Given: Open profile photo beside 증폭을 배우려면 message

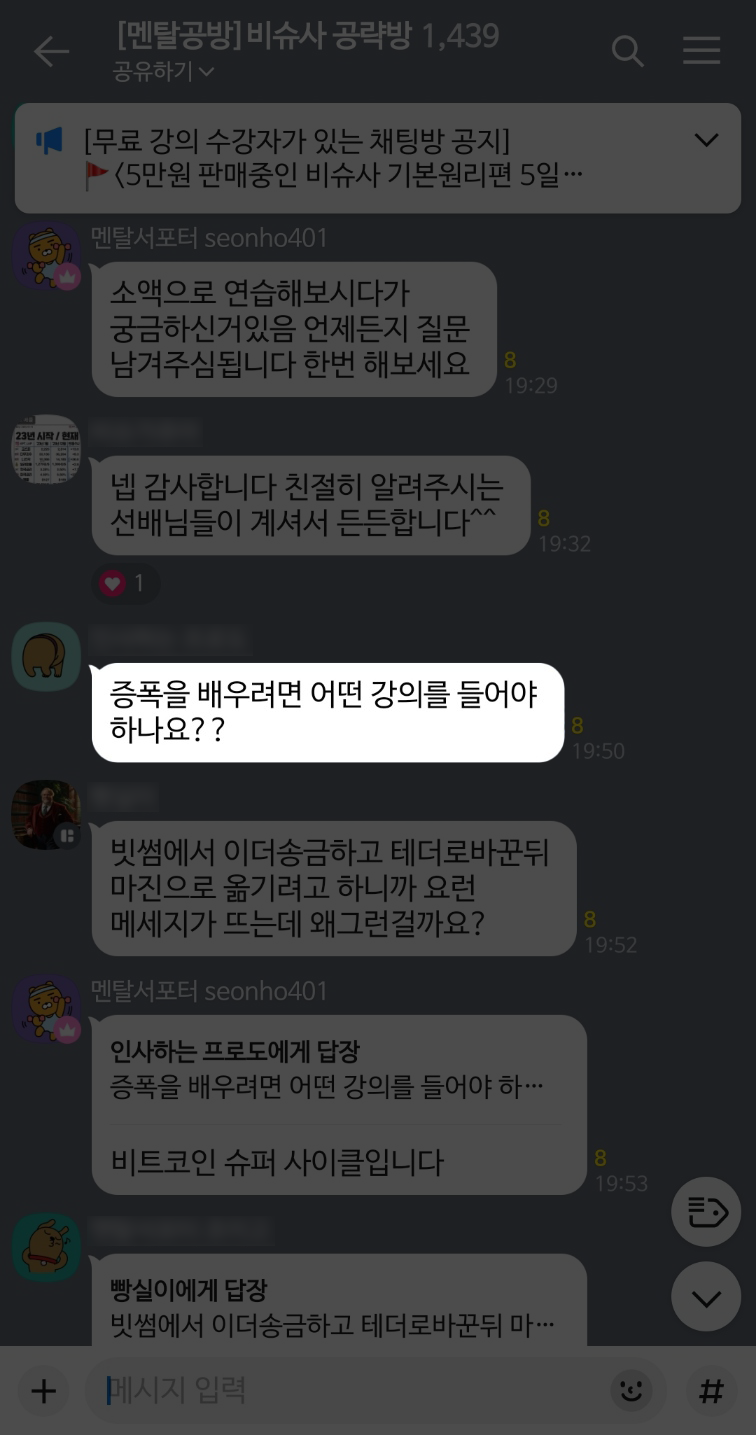Looking at the screenshot, I should [x=46, y=657].
